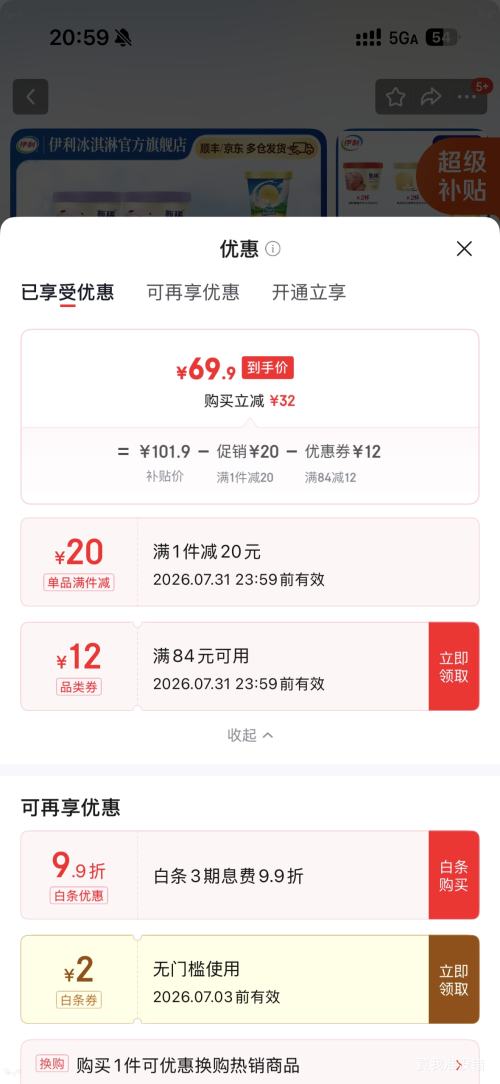Tap 白条购买 for 9.9折 offer
The image size is (500, 1084).
click(x=454, y=875)
